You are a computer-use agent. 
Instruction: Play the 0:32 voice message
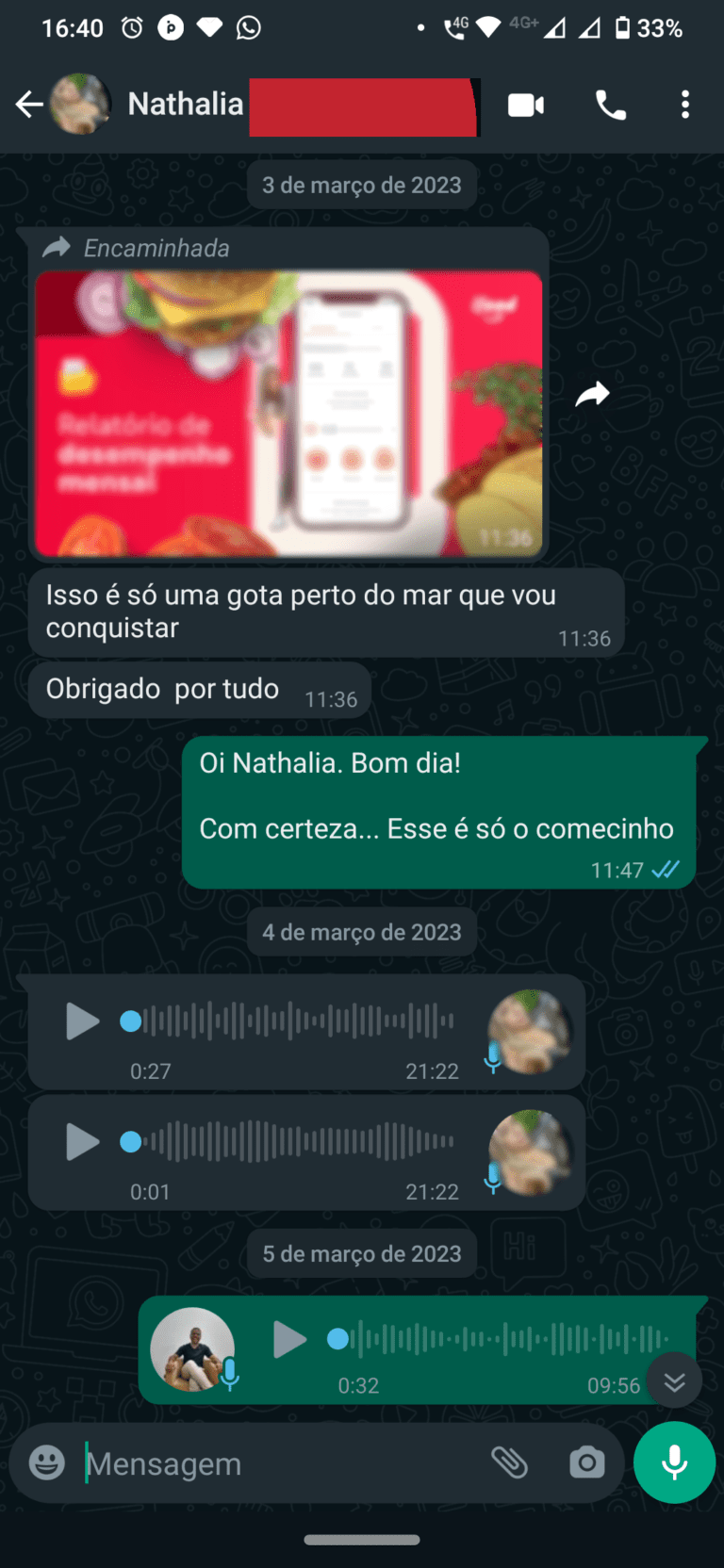click(288, 1339)
